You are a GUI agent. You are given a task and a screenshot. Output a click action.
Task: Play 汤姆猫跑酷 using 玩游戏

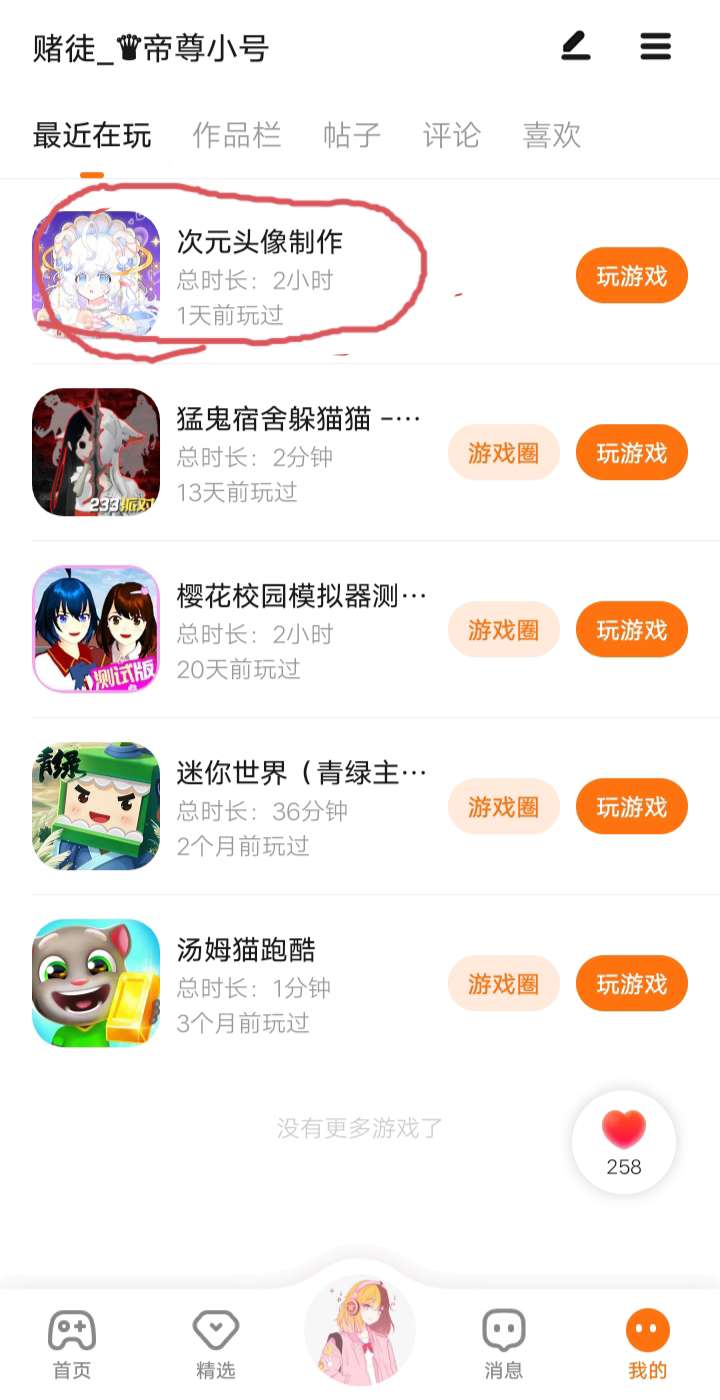click(631, 984)
